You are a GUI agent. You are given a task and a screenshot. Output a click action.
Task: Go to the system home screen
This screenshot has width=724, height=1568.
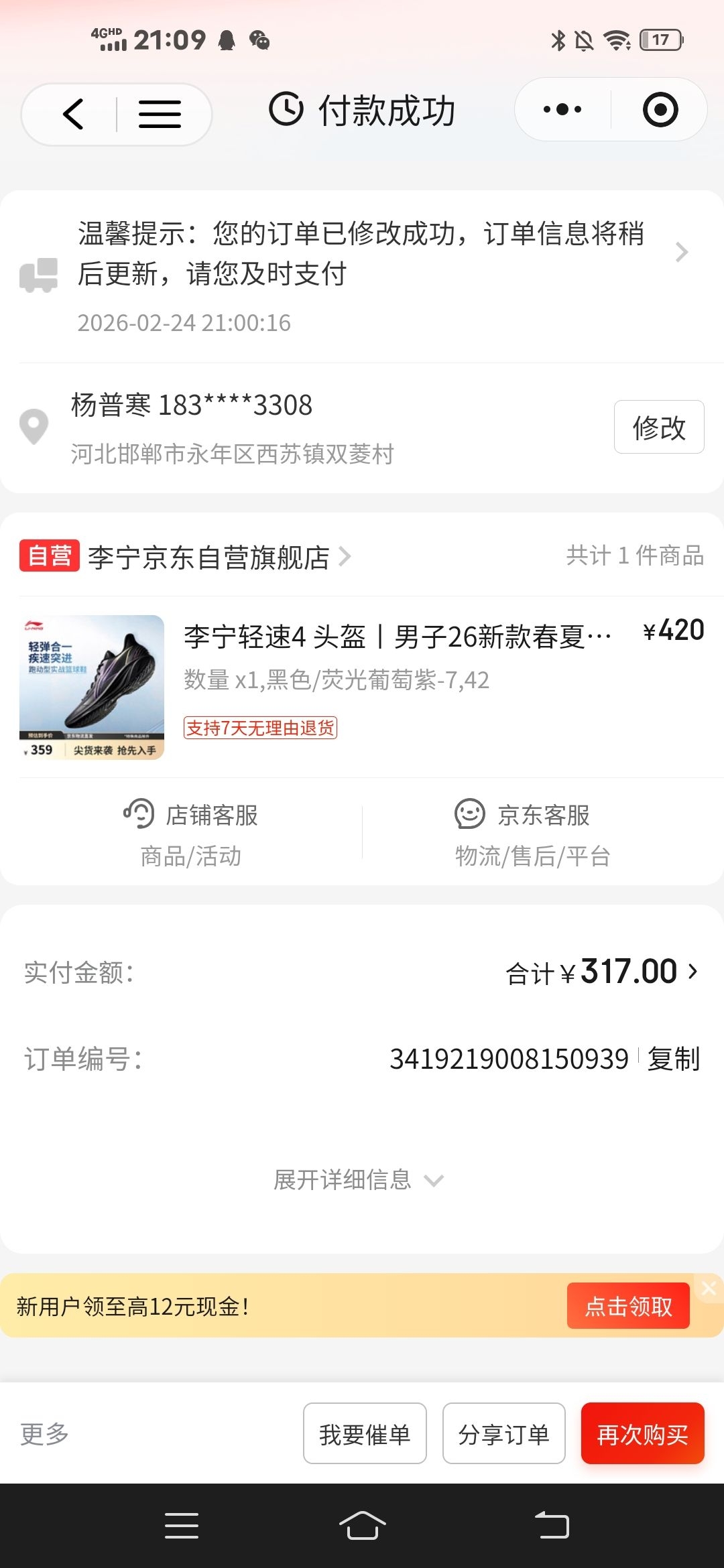362,1526
